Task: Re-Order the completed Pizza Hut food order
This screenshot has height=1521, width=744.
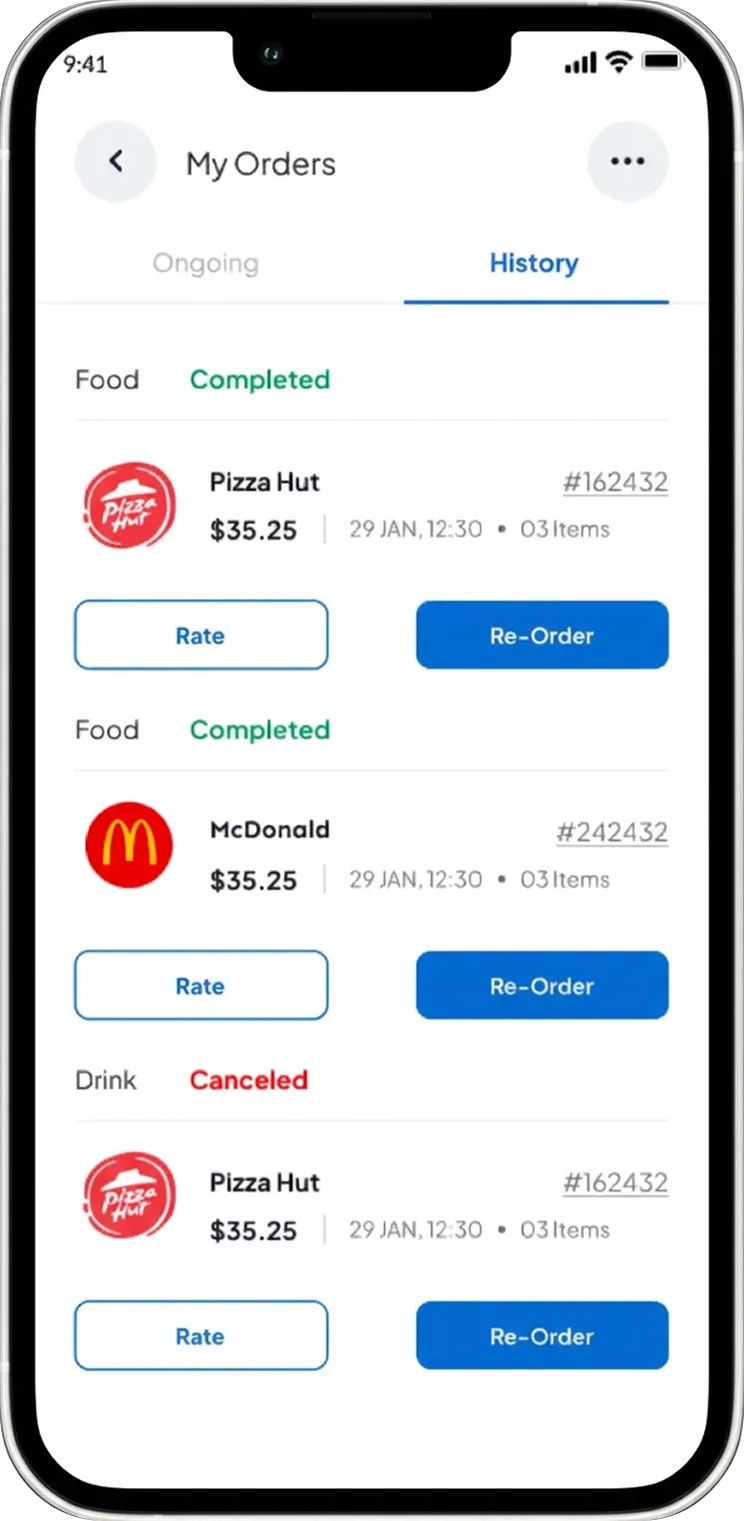Action: tap(542, 636)
